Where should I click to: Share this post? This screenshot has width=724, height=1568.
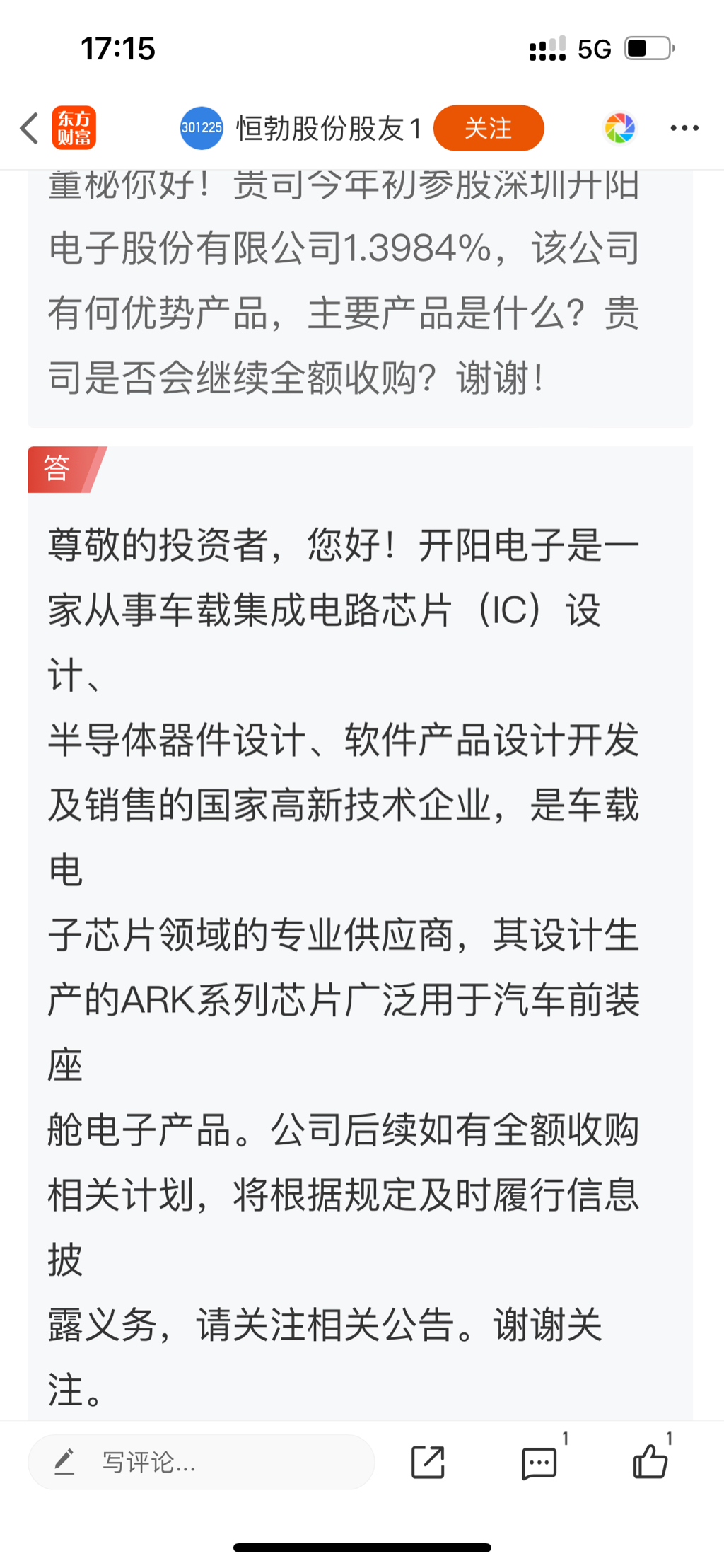(428, 1462)
